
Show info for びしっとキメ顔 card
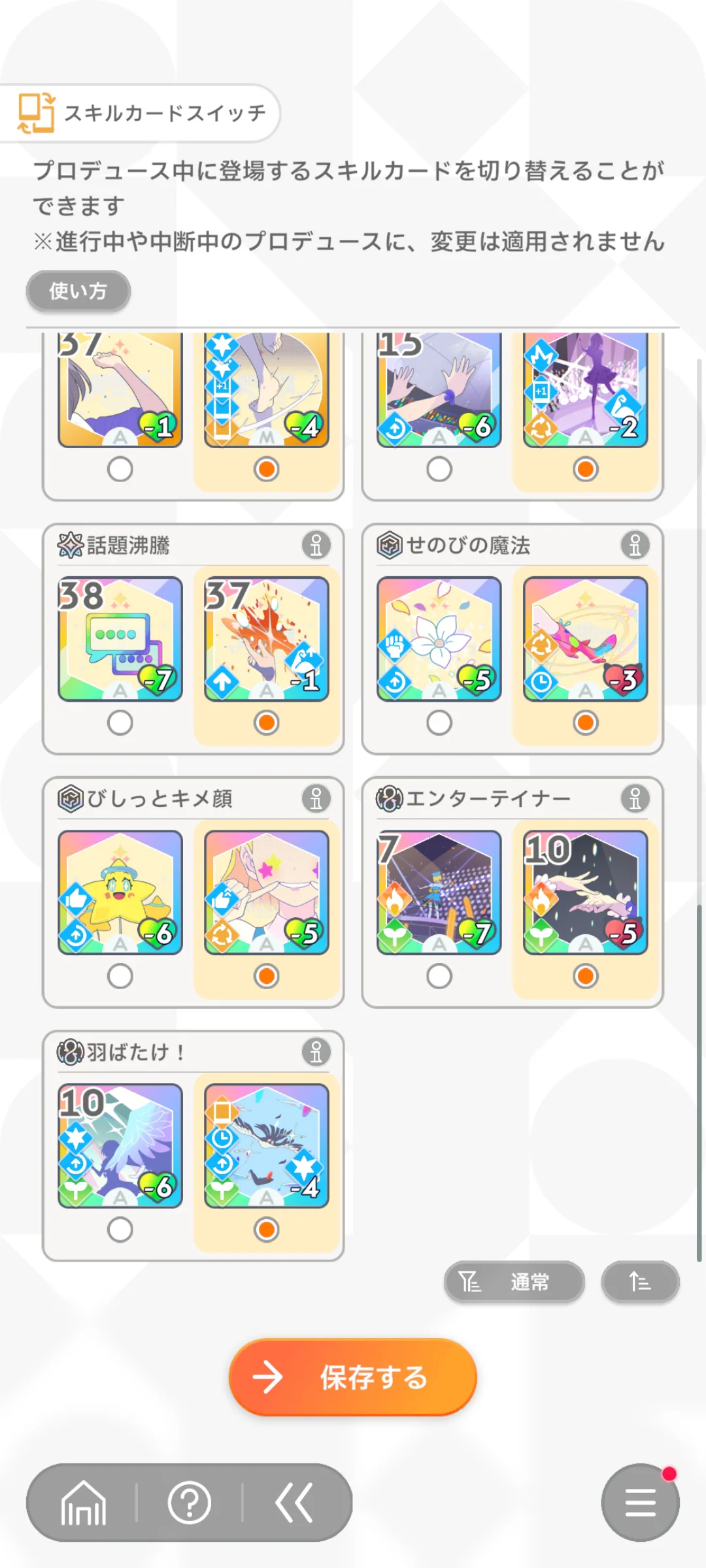[316, 798]
